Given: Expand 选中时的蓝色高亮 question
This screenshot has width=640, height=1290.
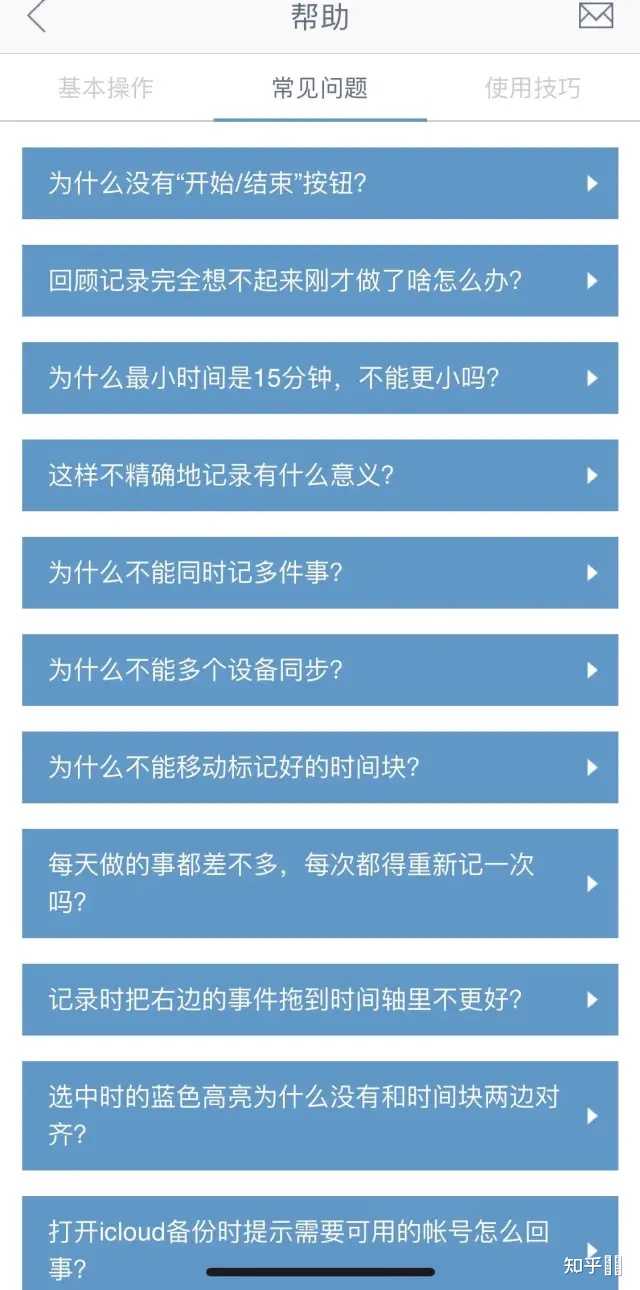Looking at the screenshot, I should (320, 1115).
